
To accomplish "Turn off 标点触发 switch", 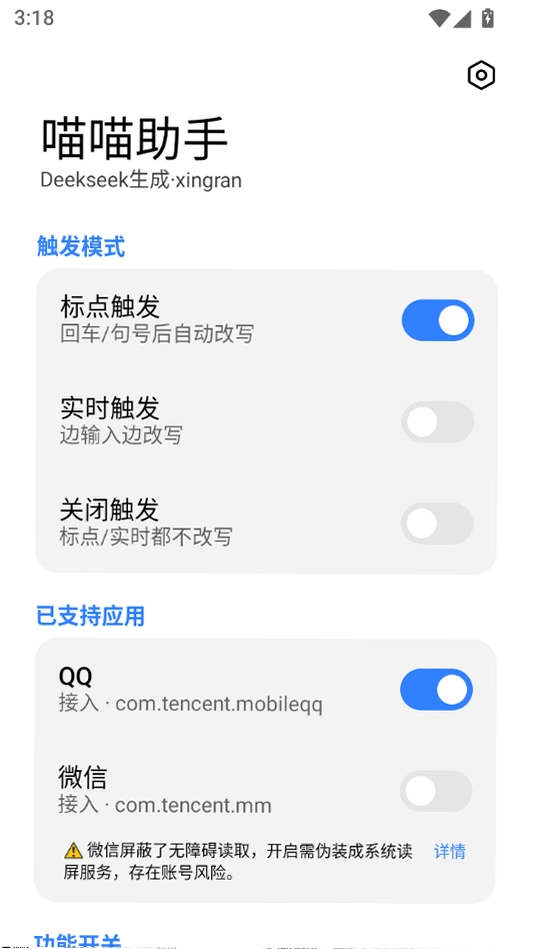I will (438, 320).
